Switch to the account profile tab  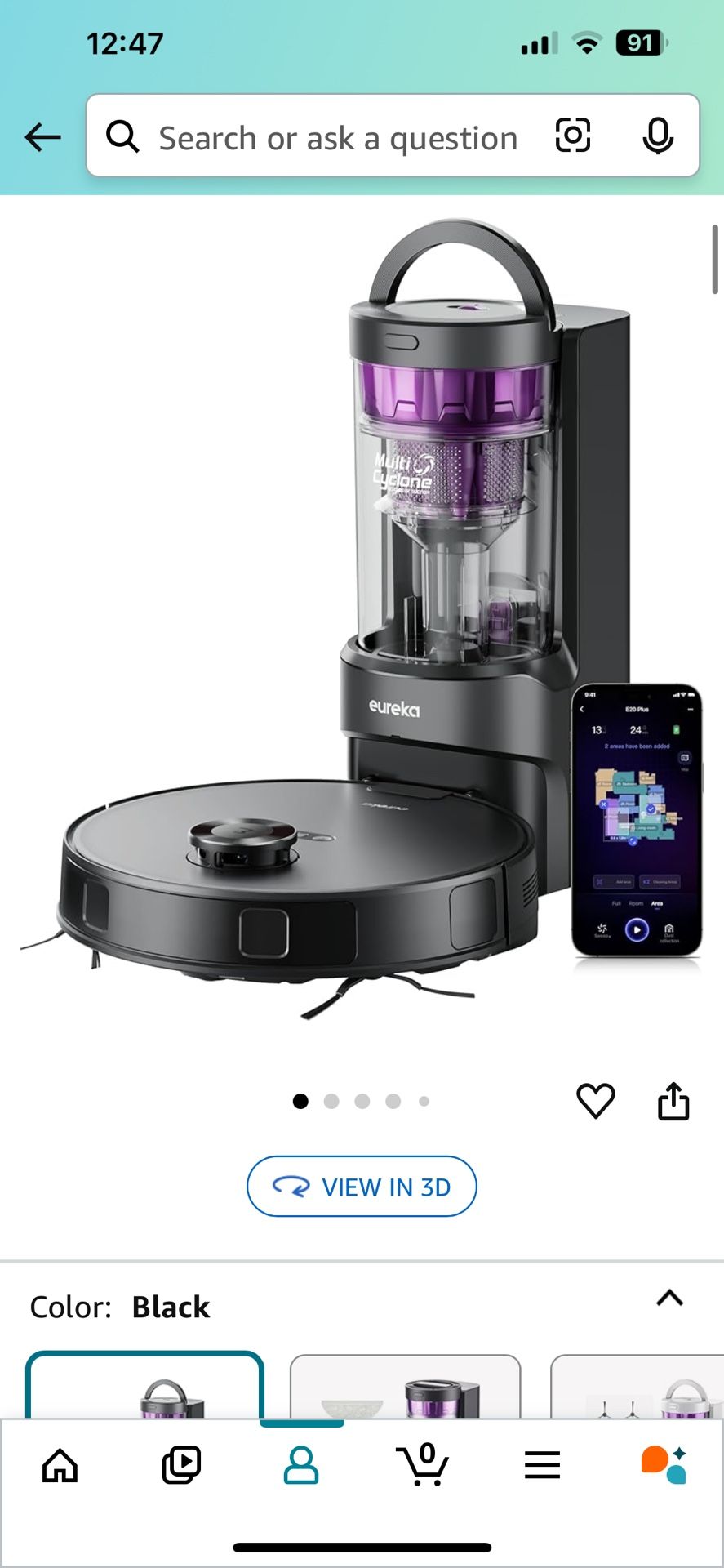pos(301,1465)
